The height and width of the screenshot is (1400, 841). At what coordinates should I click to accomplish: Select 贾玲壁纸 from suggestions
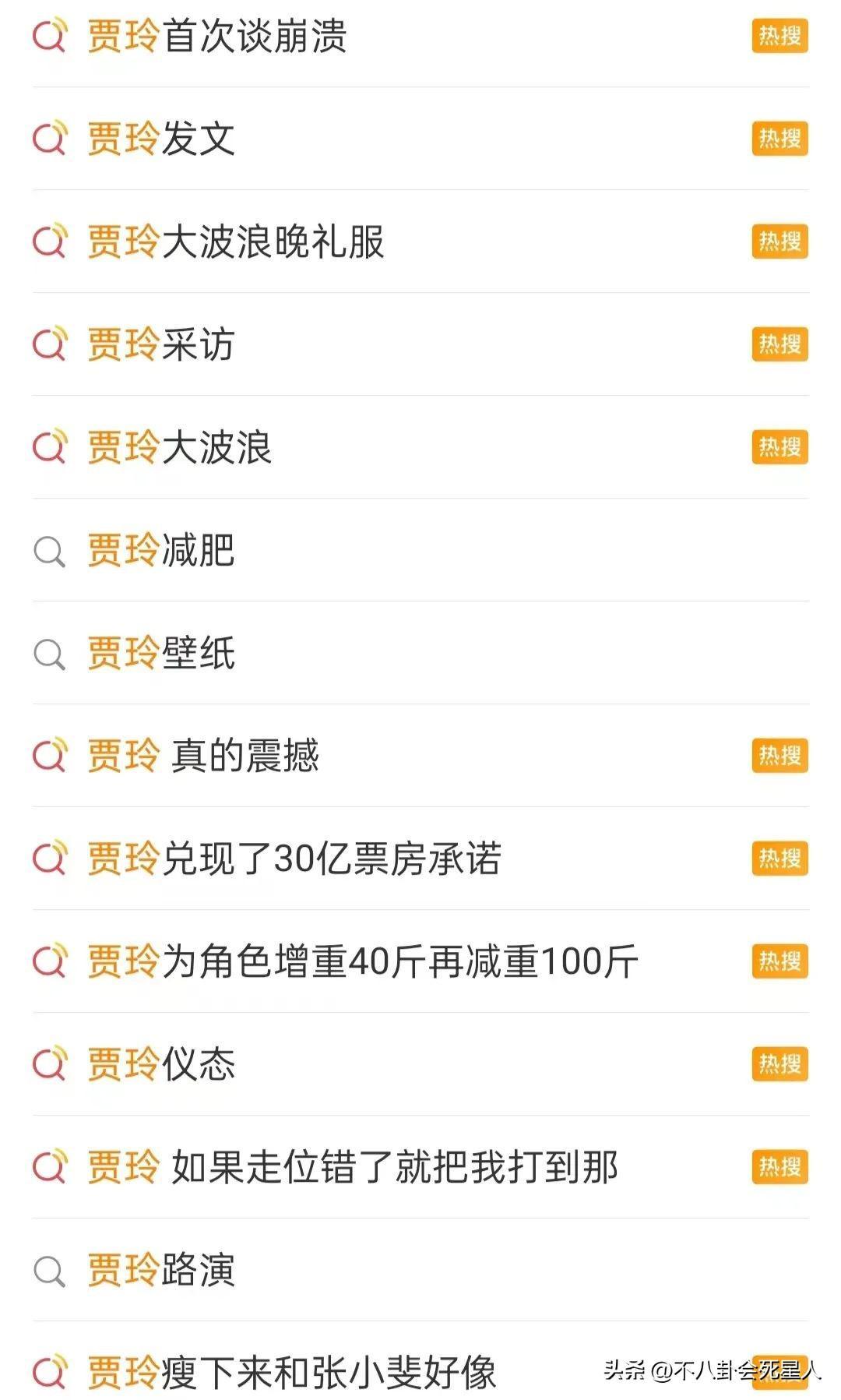point(161,653)
